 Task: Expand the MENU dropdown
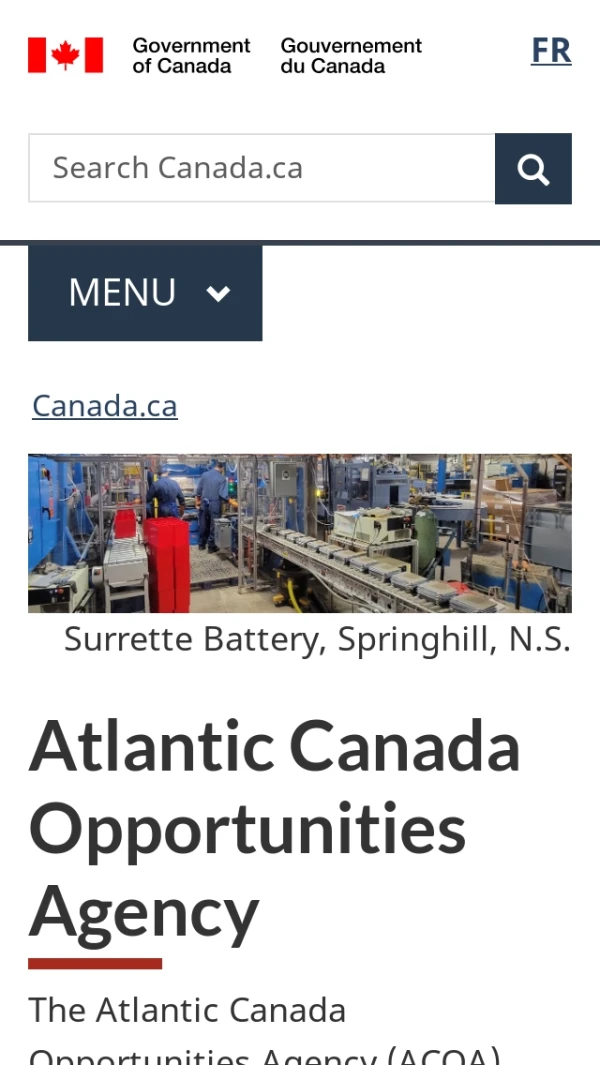[x=146, y=293]
